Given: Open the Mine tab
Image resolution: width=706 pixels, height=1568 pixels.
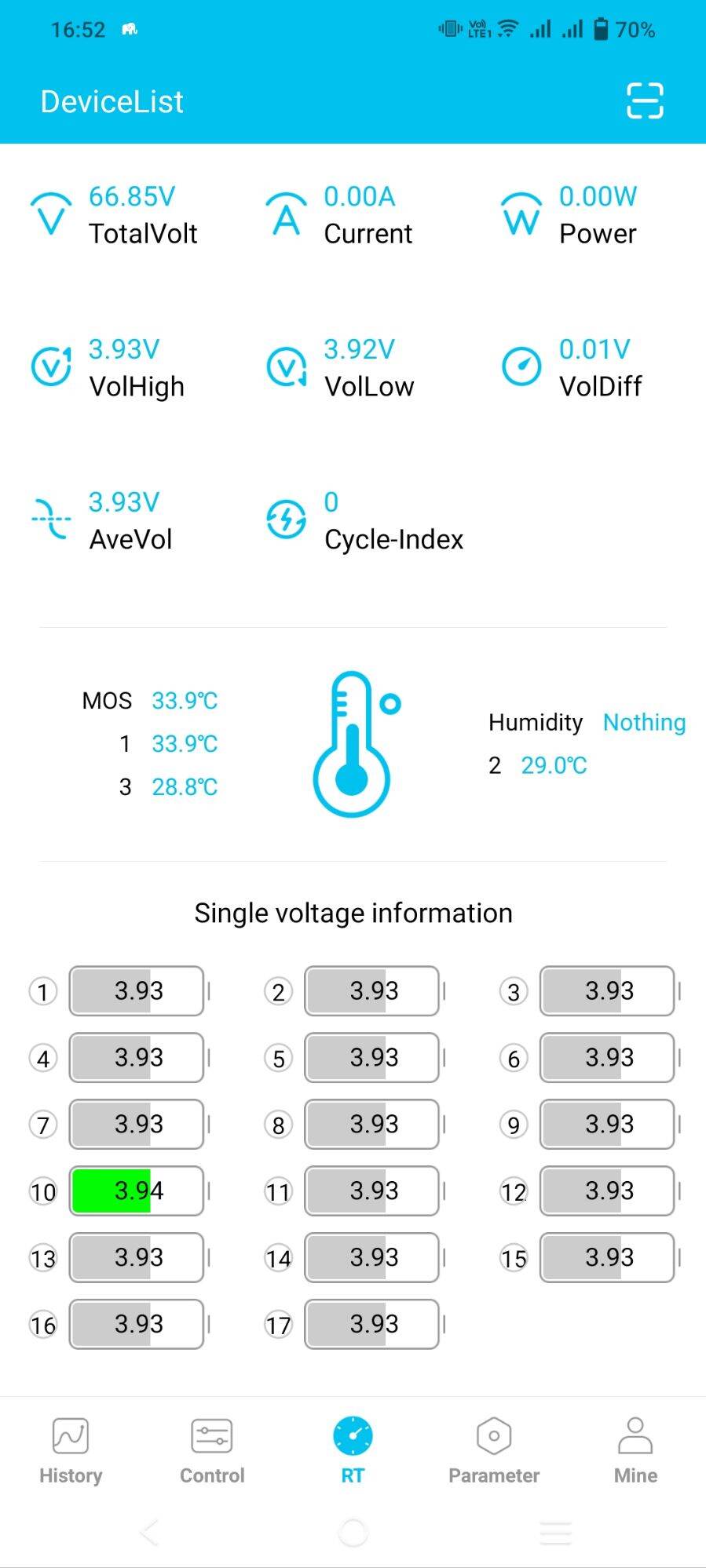Looking at the screenshot, I should tap(635, 1452).
